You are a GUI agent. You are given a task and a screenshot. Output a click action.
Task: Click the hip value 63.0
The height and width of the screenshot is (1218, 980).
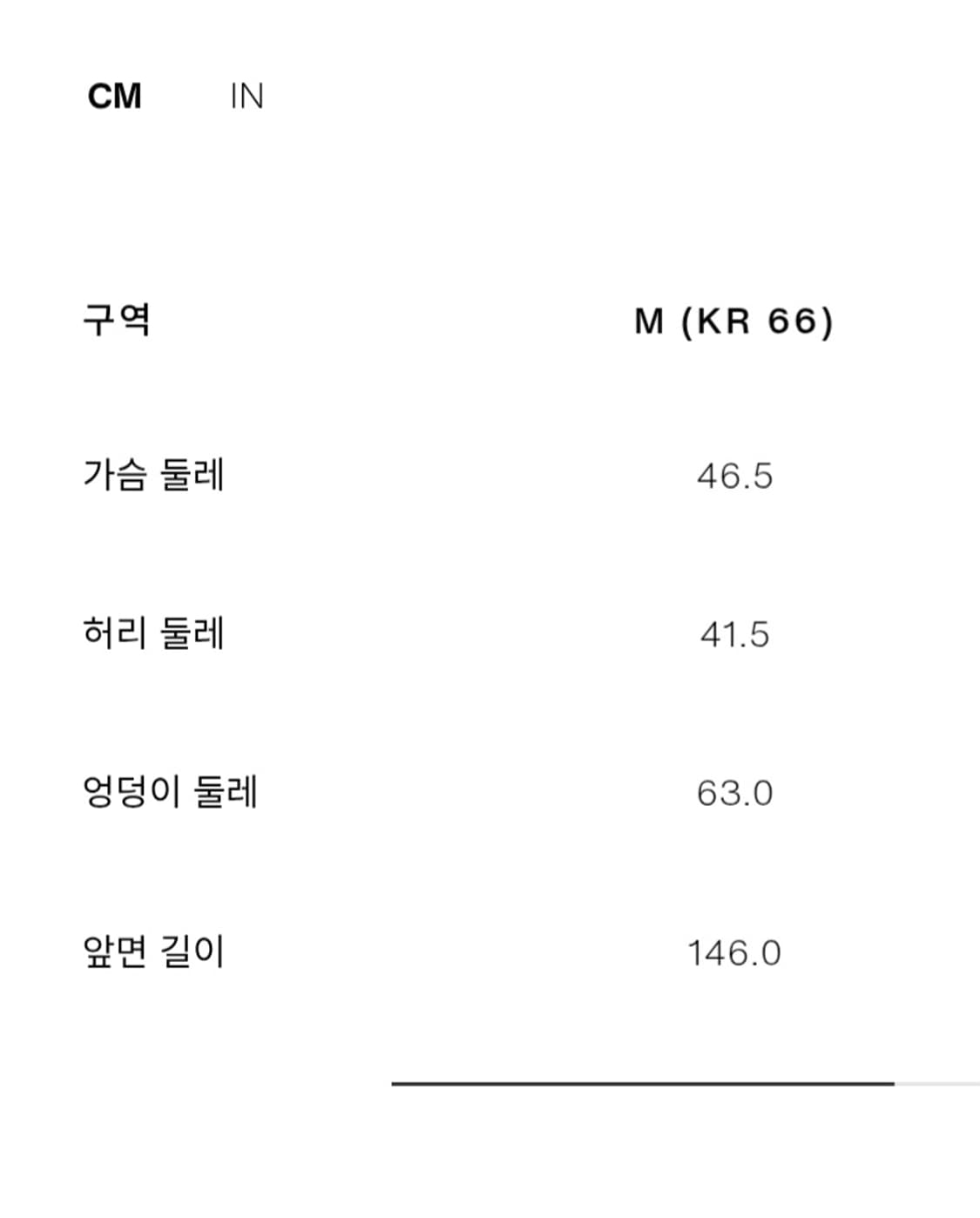pyautogui.click(x=733, y=791)
